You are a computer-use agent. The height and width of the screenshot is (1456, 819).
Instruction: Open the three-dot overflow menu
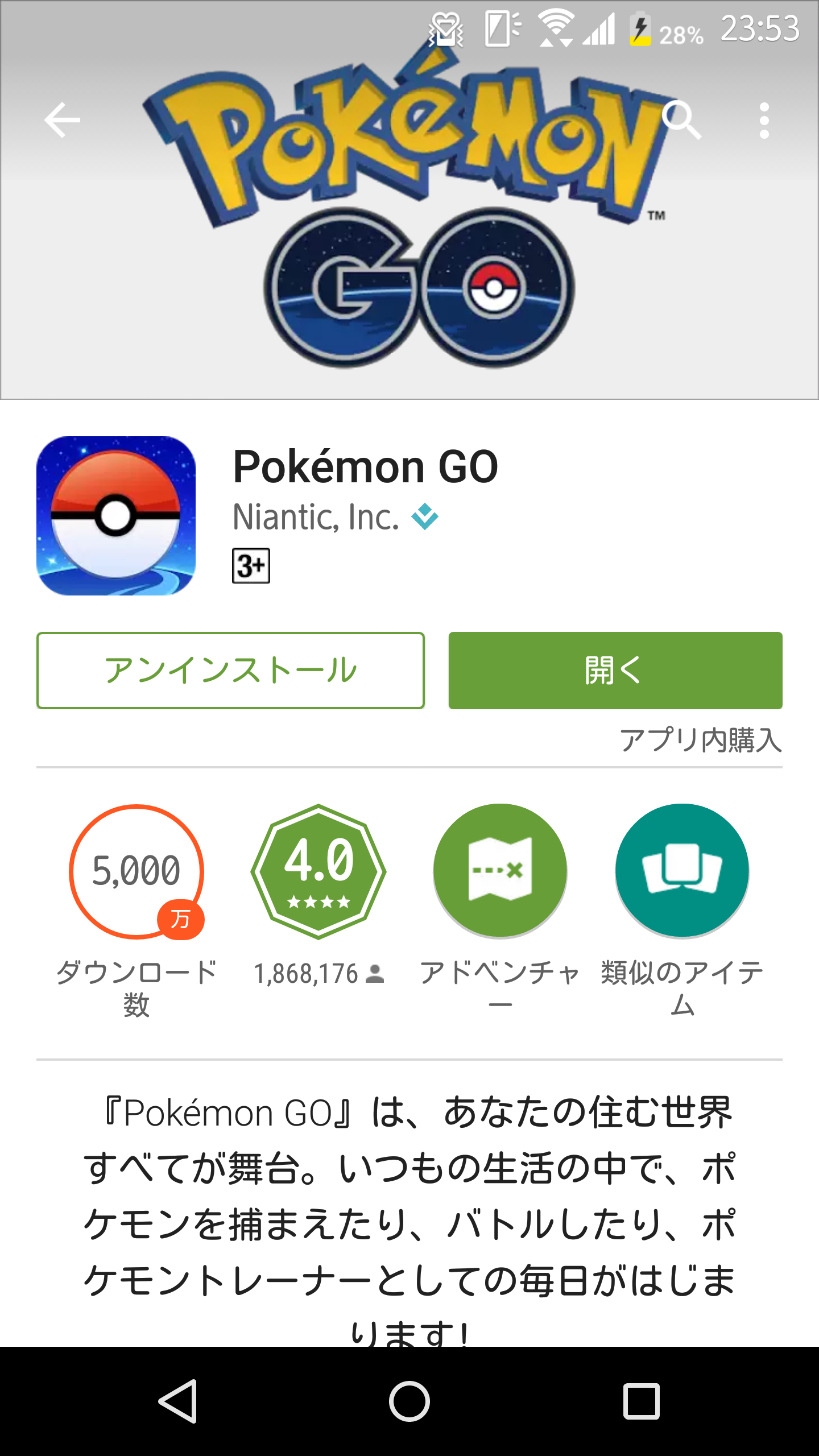[x=764, y=120]
